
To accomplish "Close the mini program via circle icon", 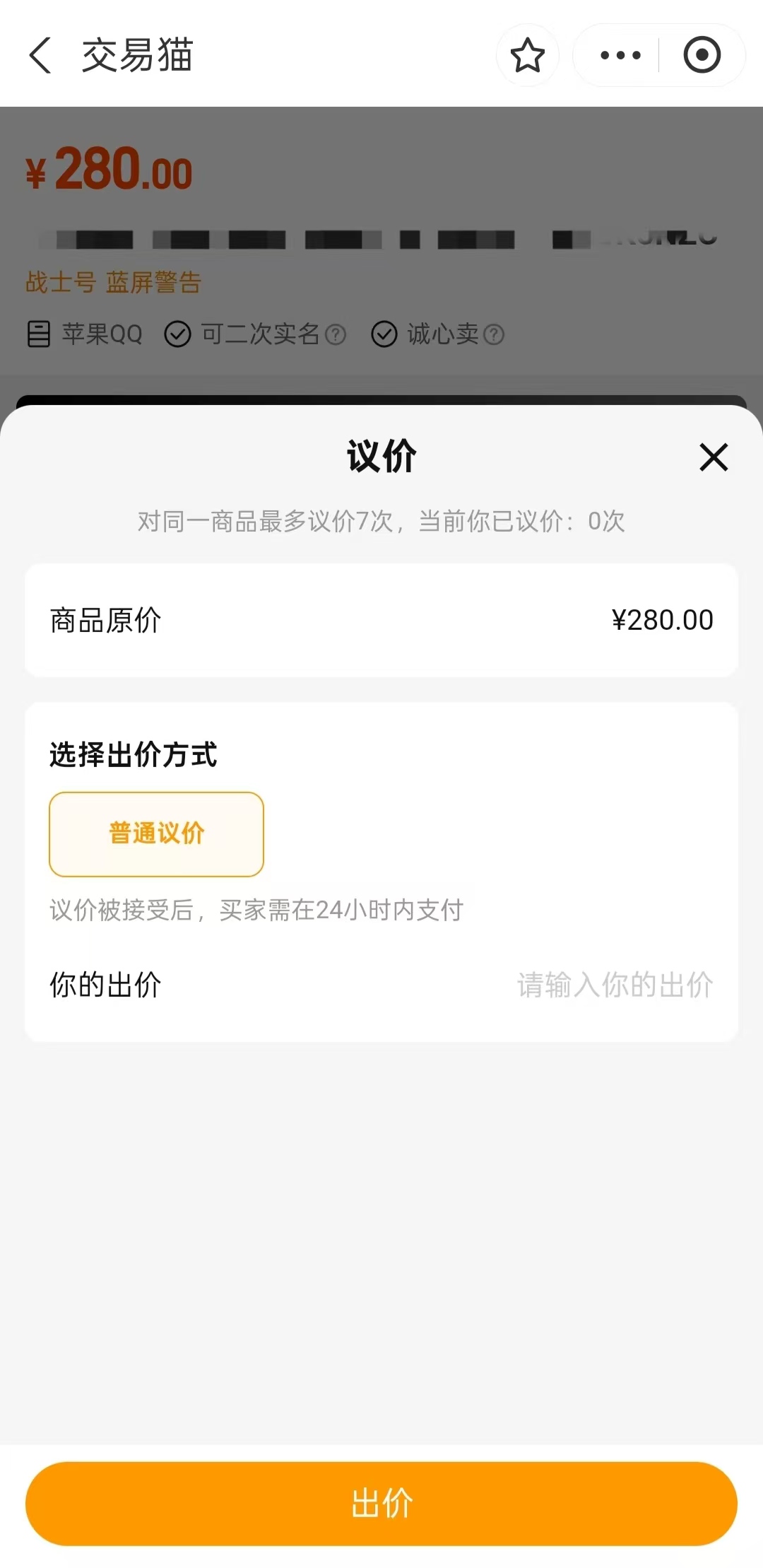I will 702,55.
